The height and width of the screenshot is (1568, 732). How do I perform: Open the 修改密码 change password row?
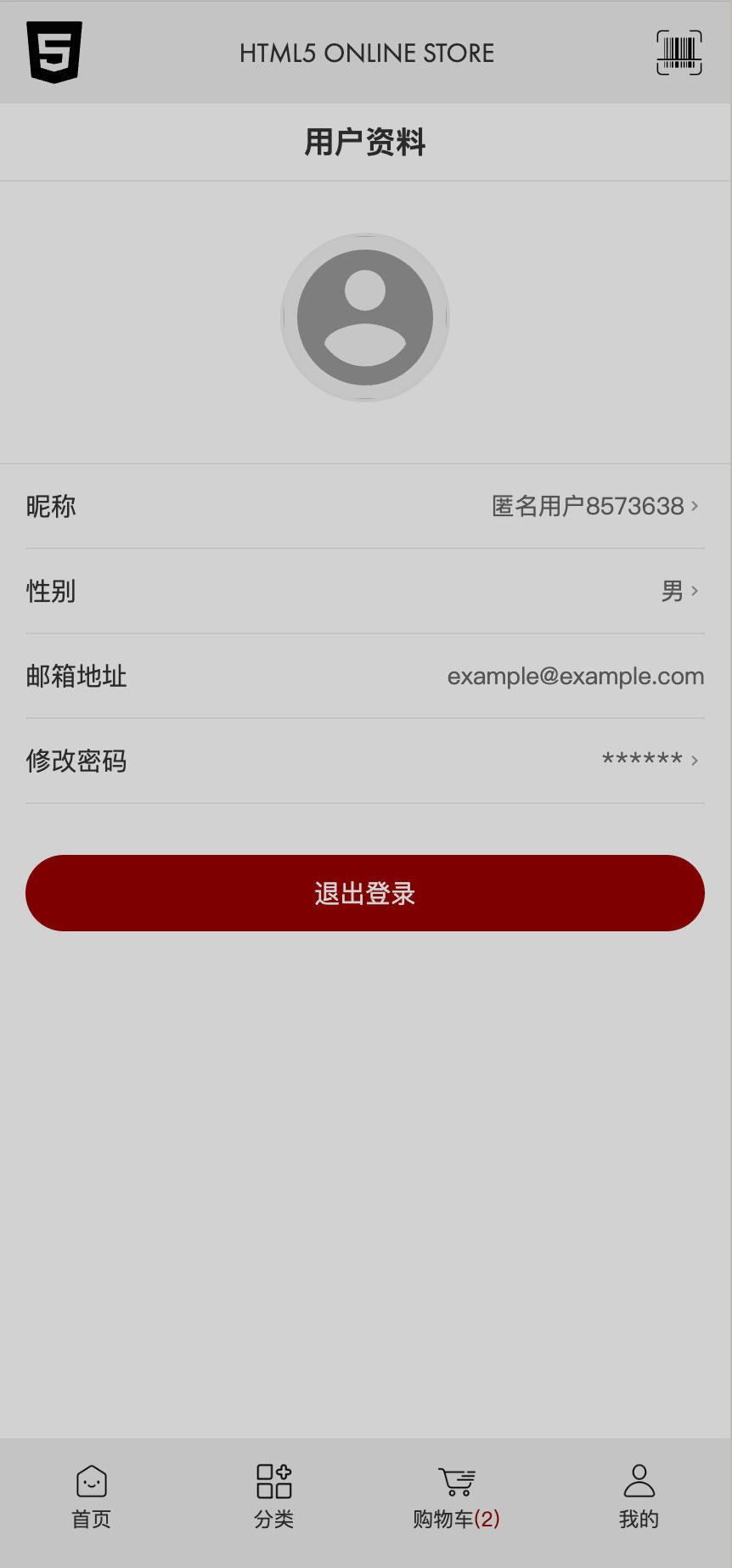[365, 761]
